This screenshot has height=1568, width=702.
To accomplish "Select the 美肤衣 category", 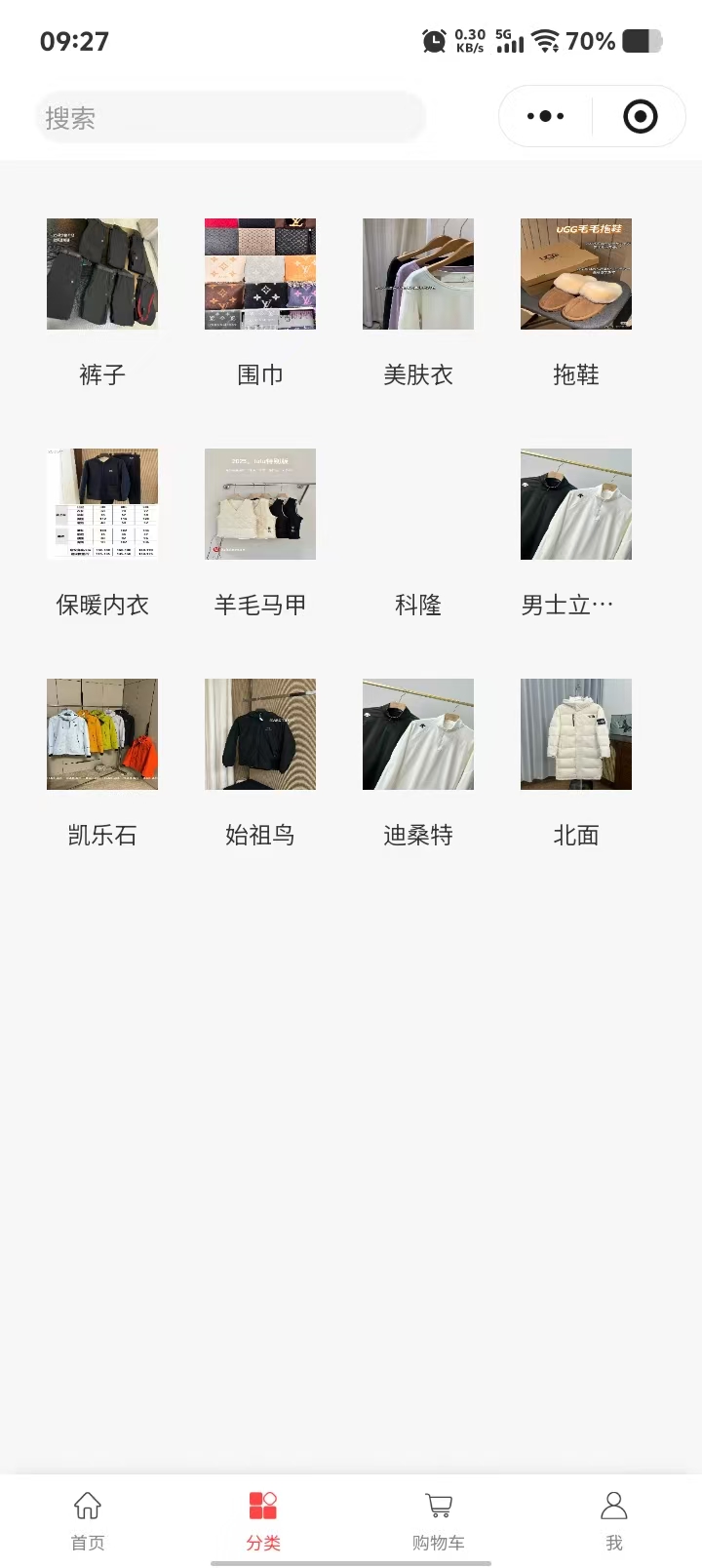I will coord(418,274).
